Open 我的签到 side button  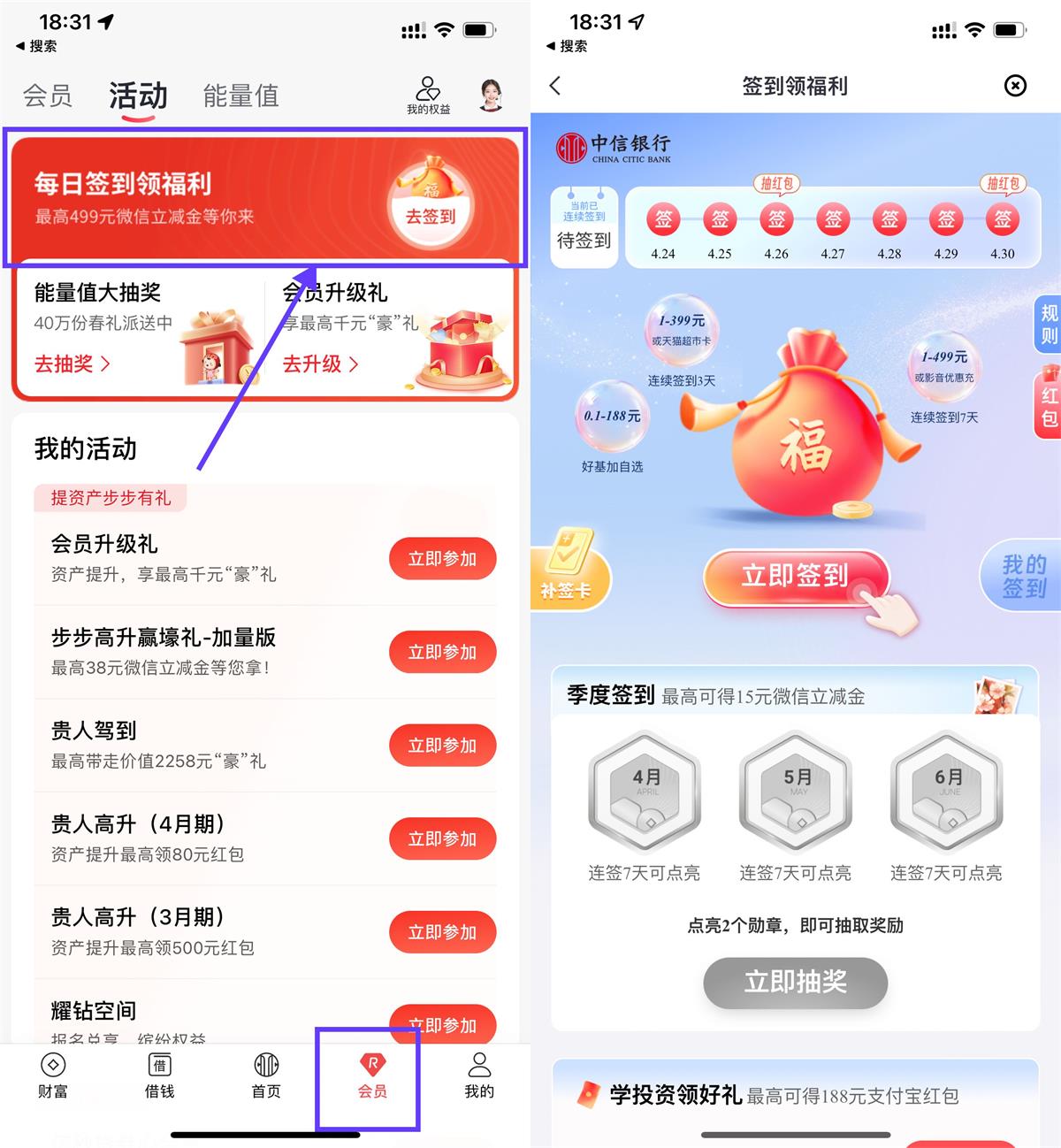(x=1023, y=577)
